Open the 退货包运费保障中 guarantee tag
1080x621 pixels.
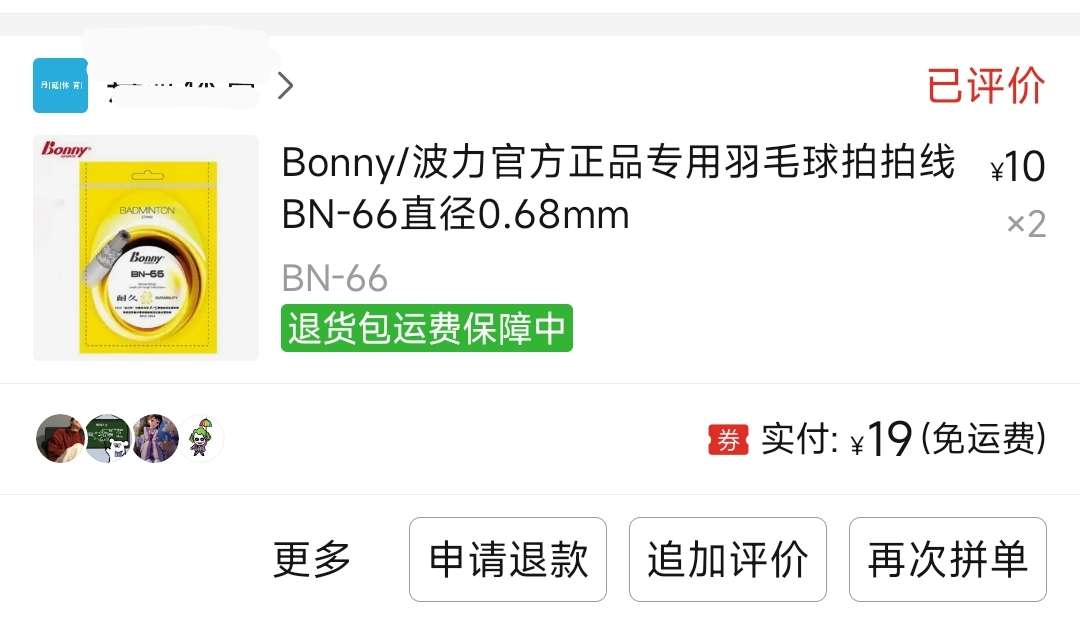(427, 328)
